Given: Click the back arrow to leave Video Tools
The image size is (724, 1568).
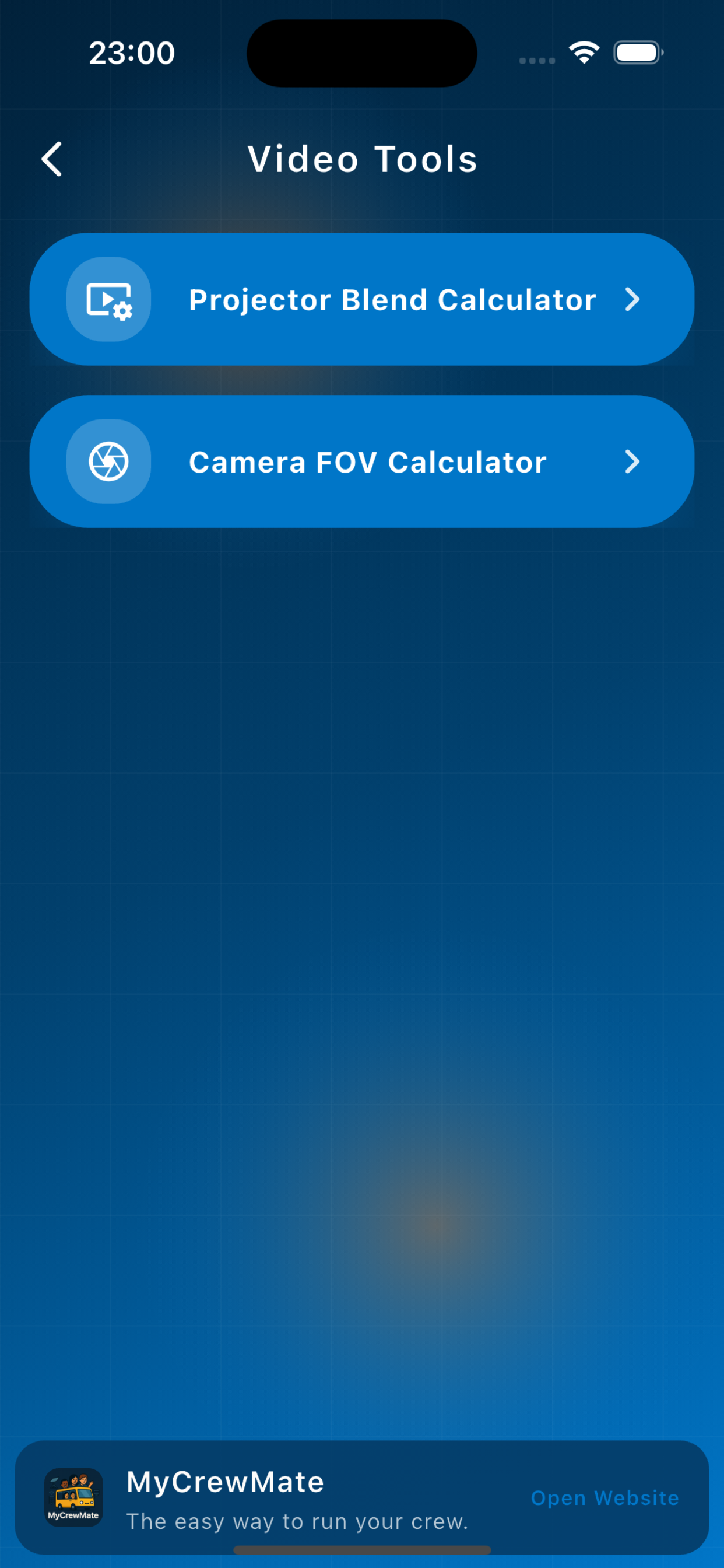Looking at the screenshot, I should pos(51,158).
